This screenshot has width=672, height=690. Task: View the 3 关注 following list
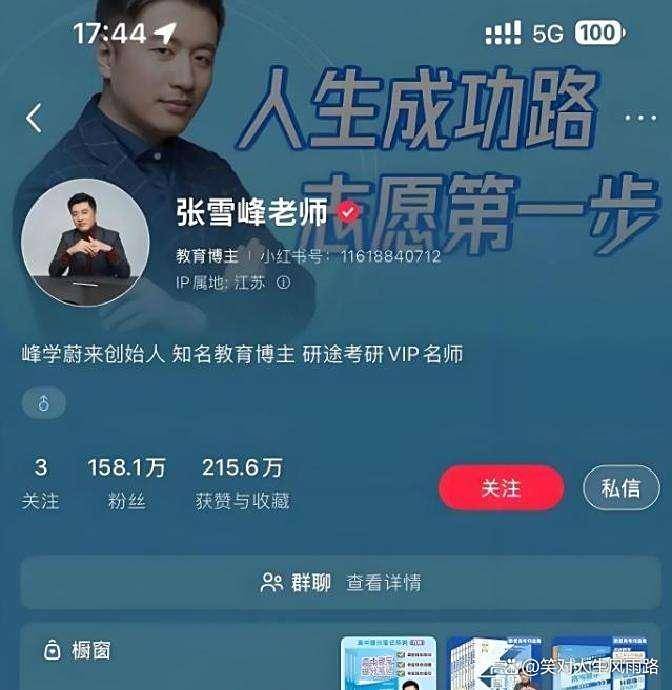(x=41, y=483)
